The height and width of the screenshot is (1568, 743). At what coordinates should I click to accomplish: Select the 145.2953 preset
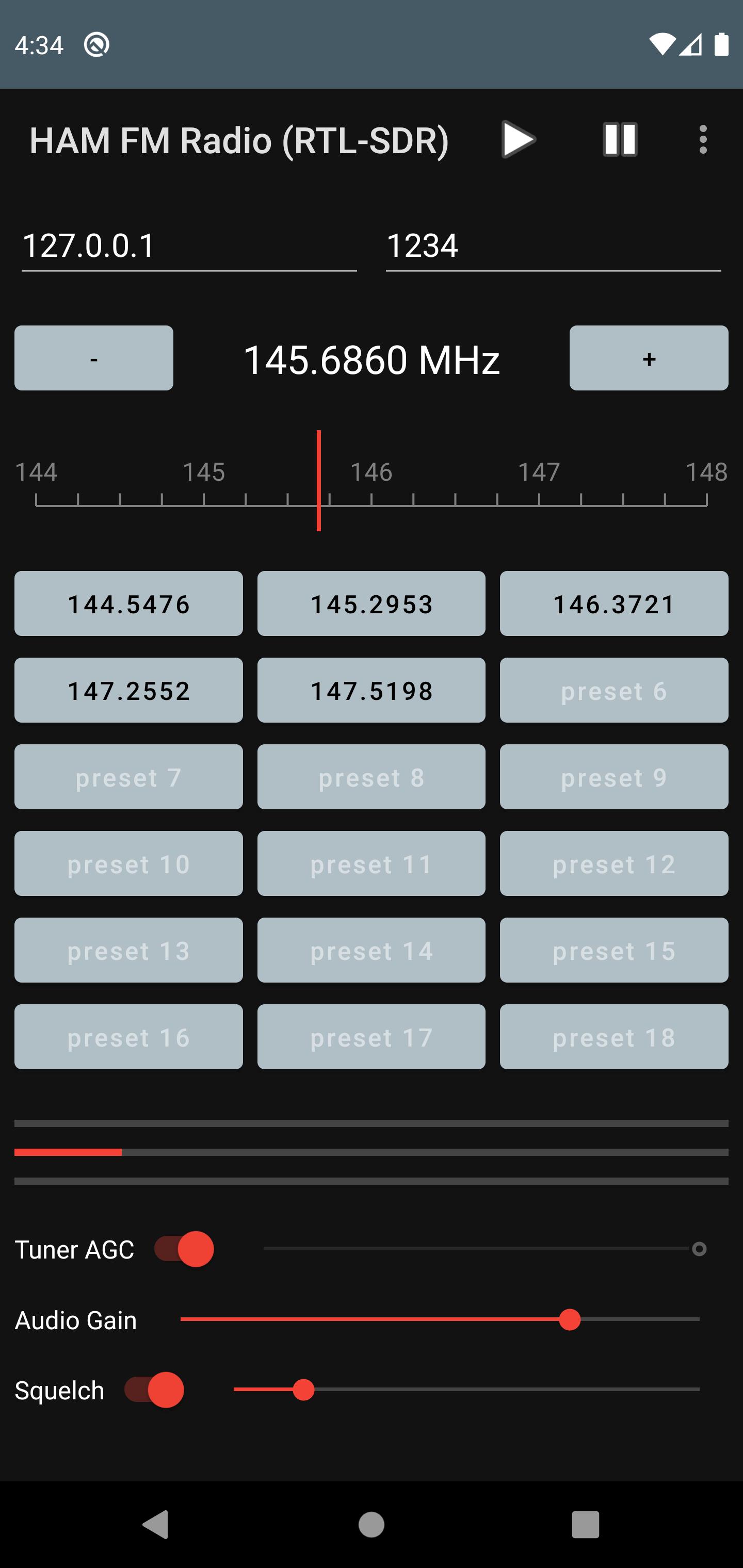pyautogui.click(x=372, y=604)
